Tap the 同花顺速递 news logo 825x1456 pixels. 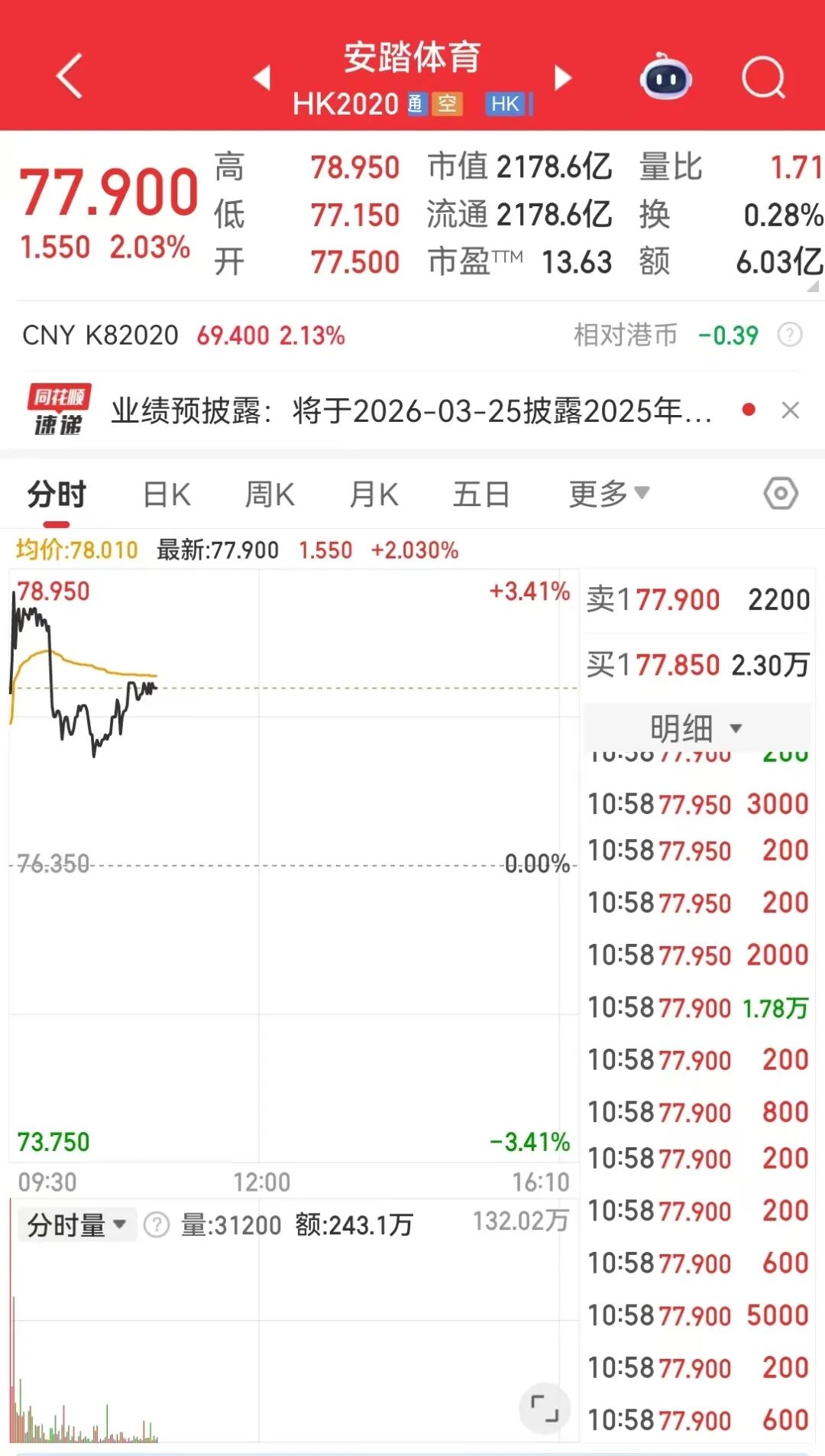pyautogui.click(x=58, y=410)
